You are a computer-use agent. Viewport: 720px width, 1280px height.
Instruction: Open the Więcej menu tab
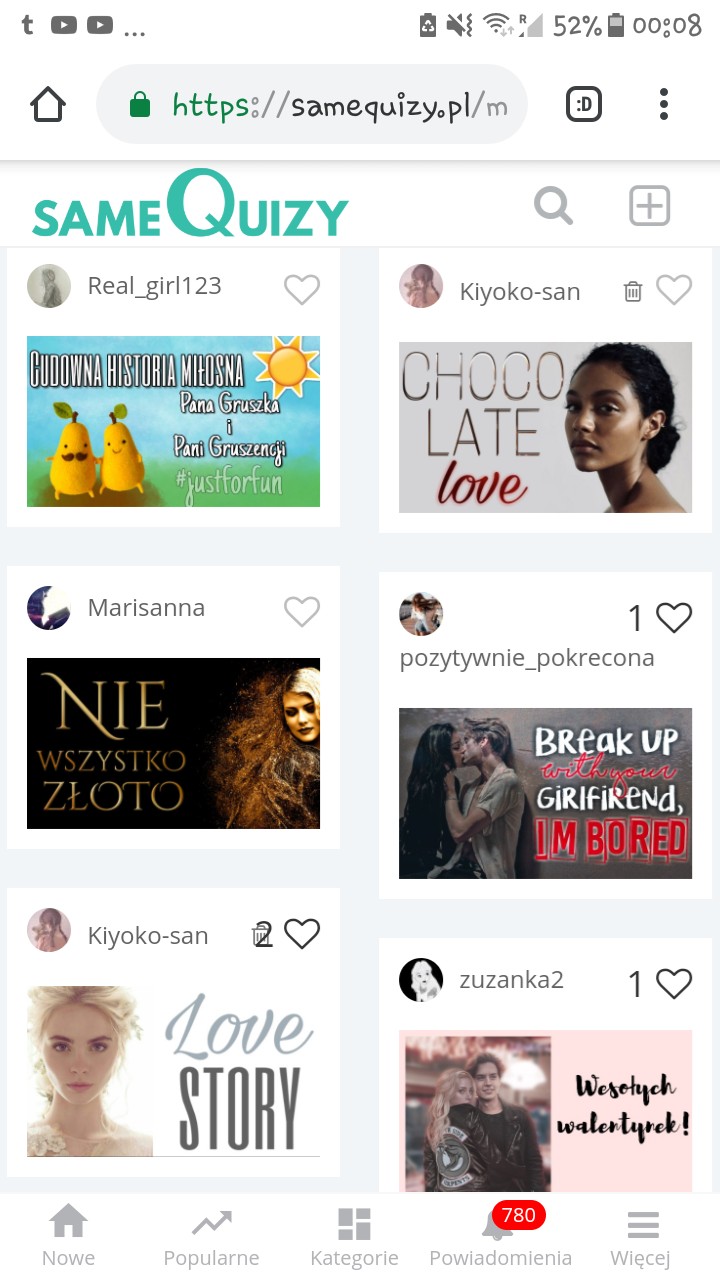641,1237
